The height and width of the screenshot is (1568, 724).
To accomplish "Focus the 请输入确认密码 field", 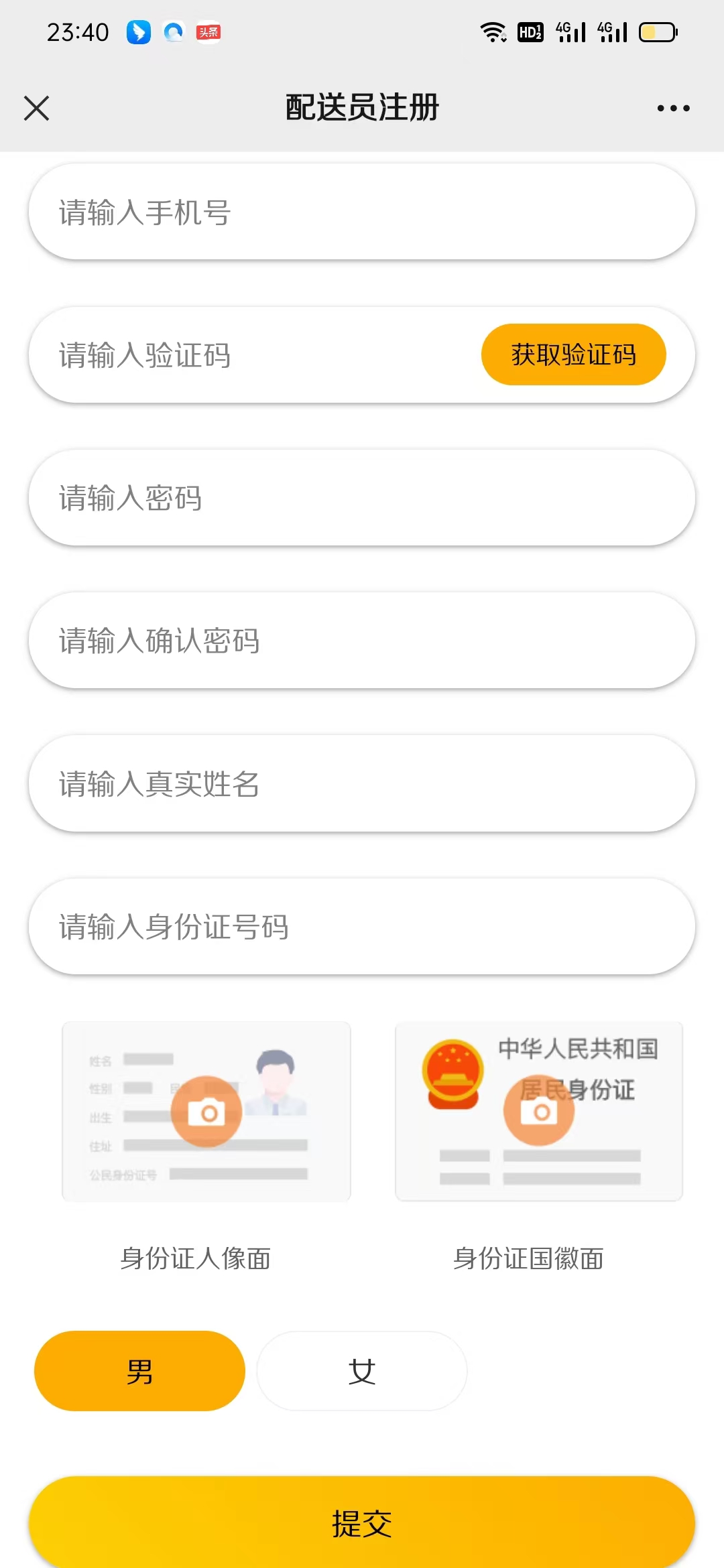I will pyautogui.click(x=362, y=641).
